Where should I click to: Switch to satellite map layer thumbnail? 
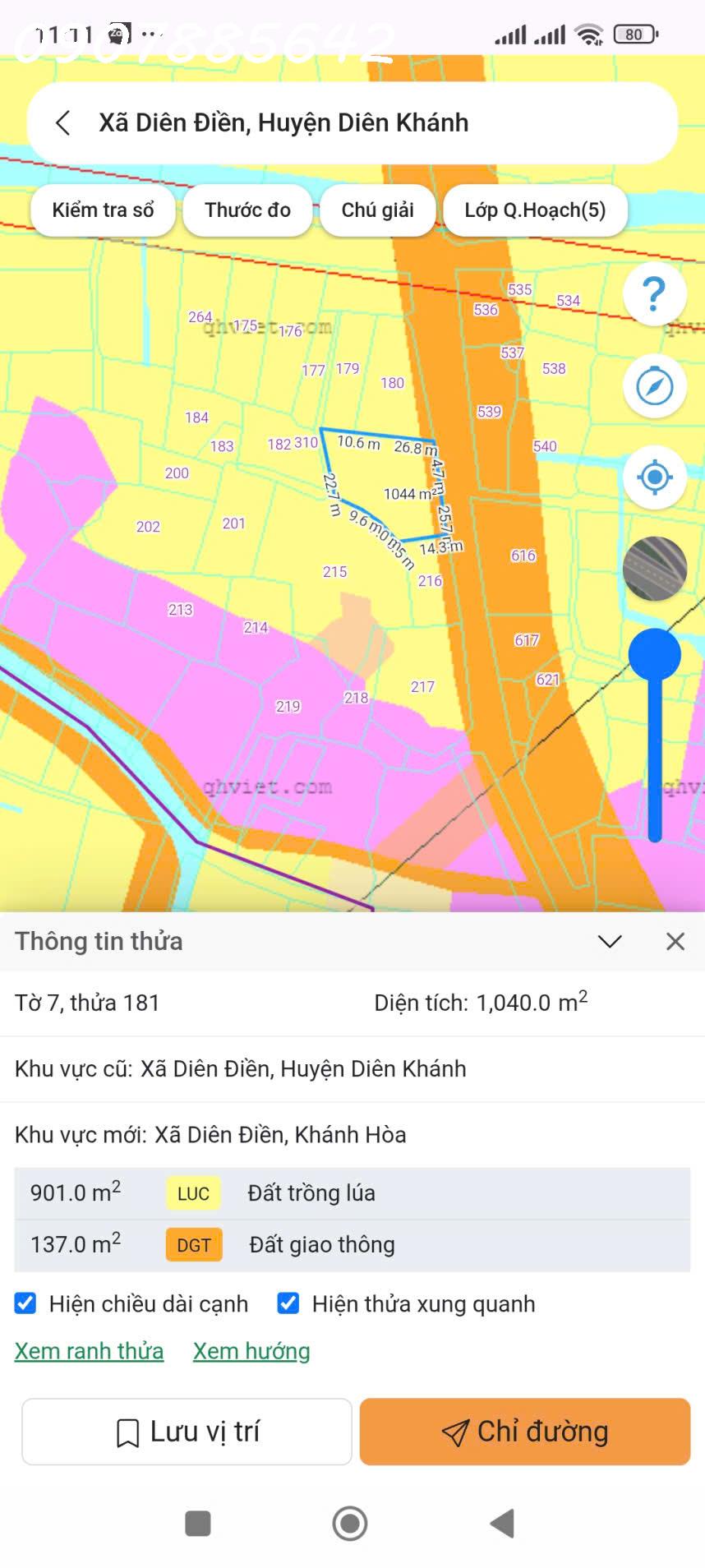coord(654,568)
